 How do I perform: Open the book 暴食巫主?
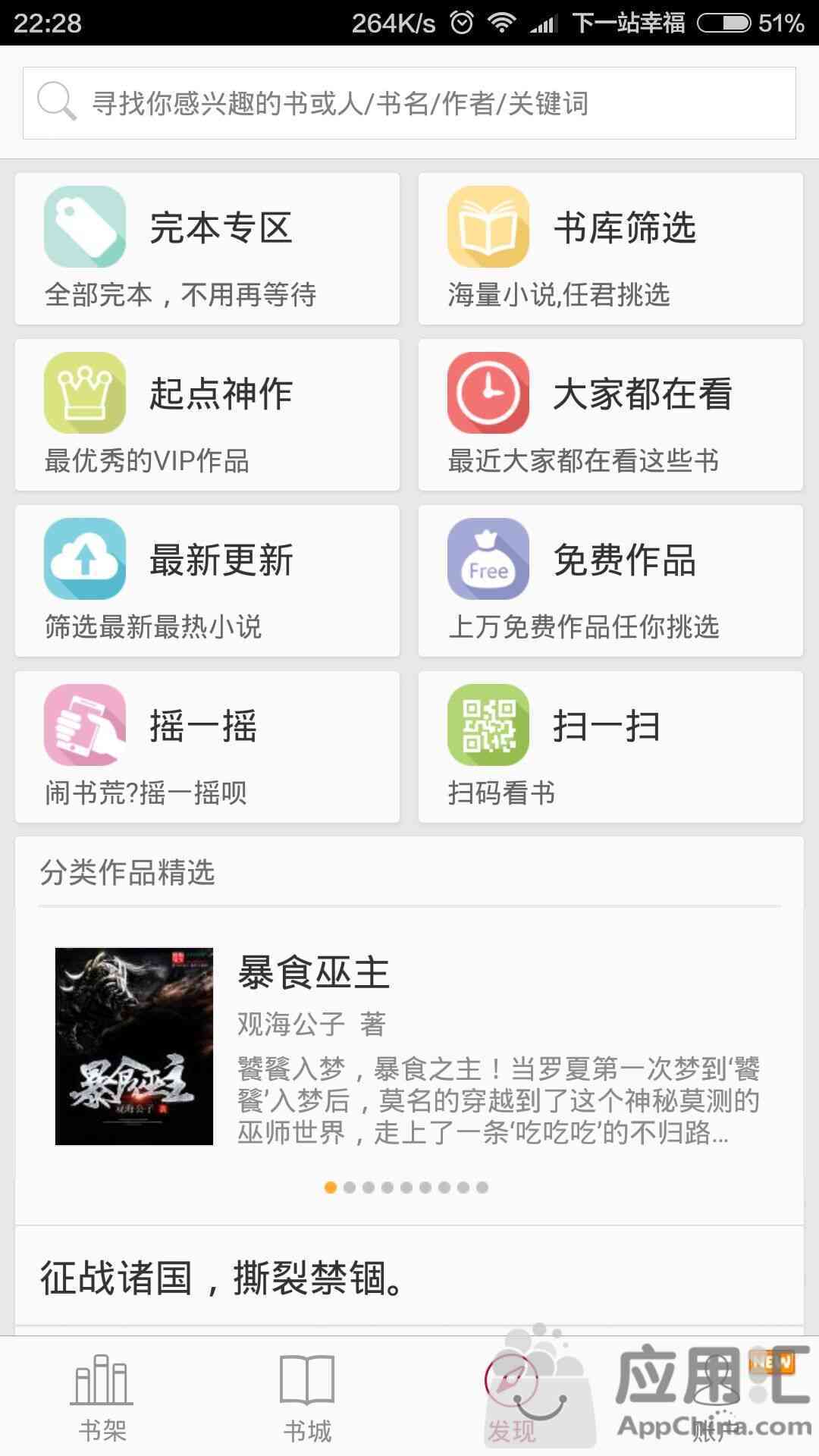(x=409, y=1046)
